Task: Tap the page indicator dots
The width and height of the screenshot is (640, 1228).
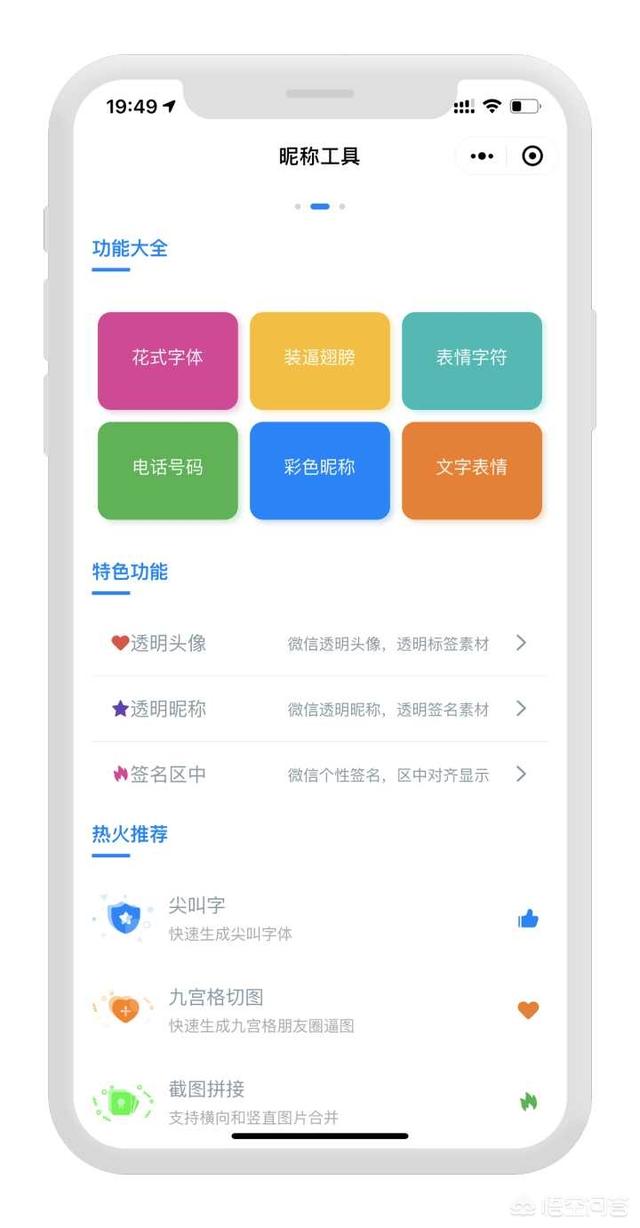Action: point(320,207)
